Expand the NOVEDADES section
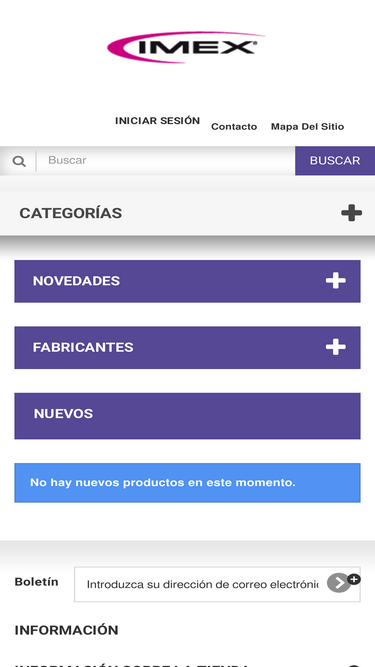The height and width of the screenshot is (667, 375). coord(188,281)
